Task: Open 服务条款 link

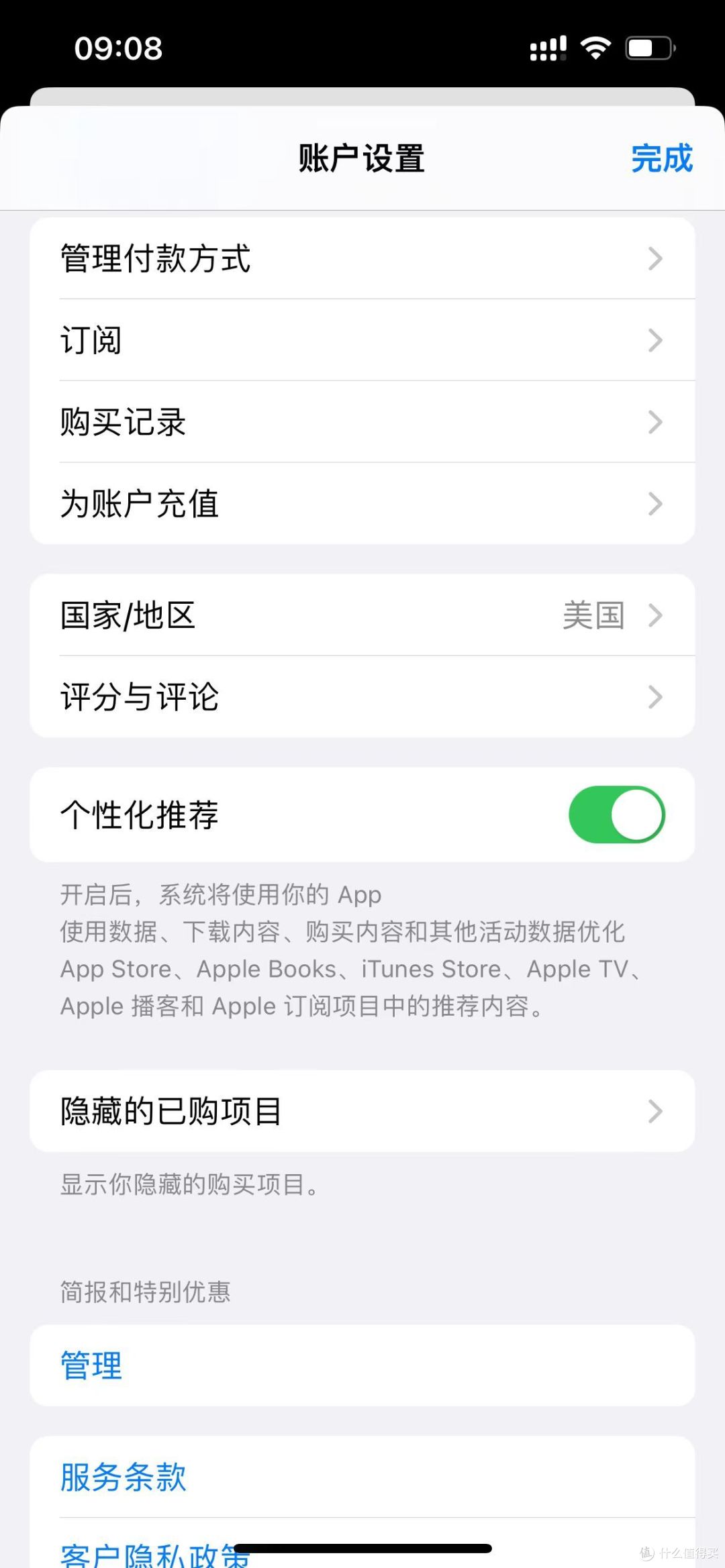Action: pos(124,1477)
